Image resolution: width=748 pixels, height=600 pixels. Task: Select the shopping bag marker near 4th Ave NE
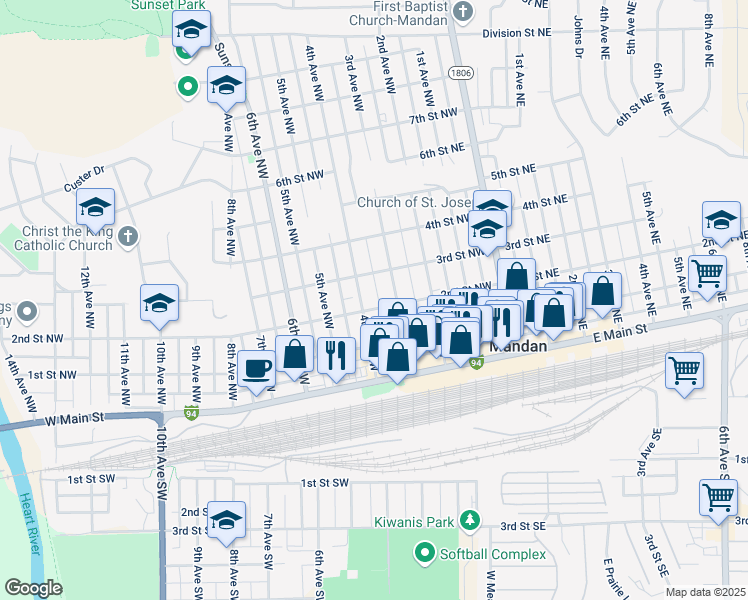(603, 292)
